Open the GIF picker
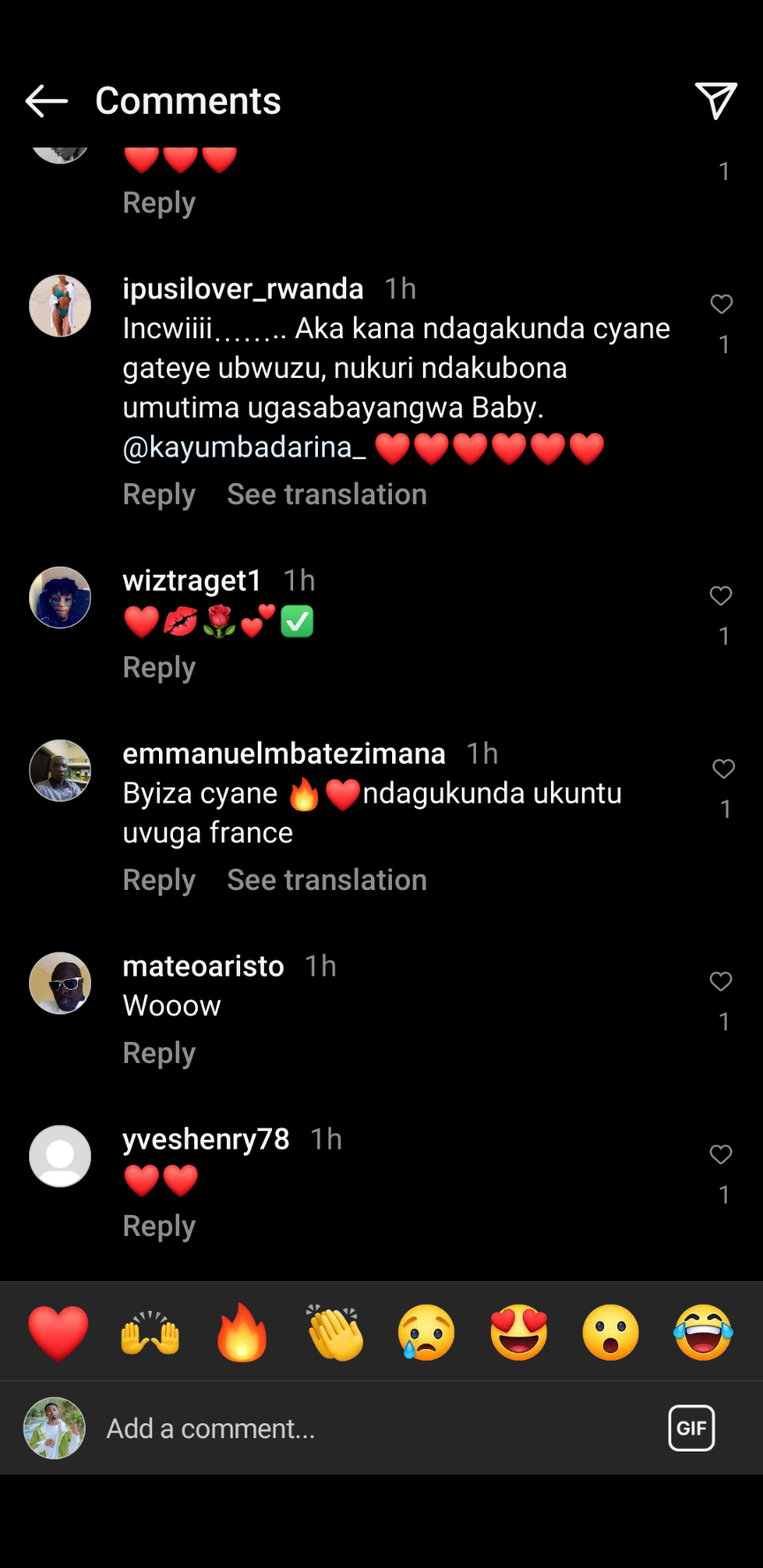The image size is (763, 1568). pos(691,1428)
